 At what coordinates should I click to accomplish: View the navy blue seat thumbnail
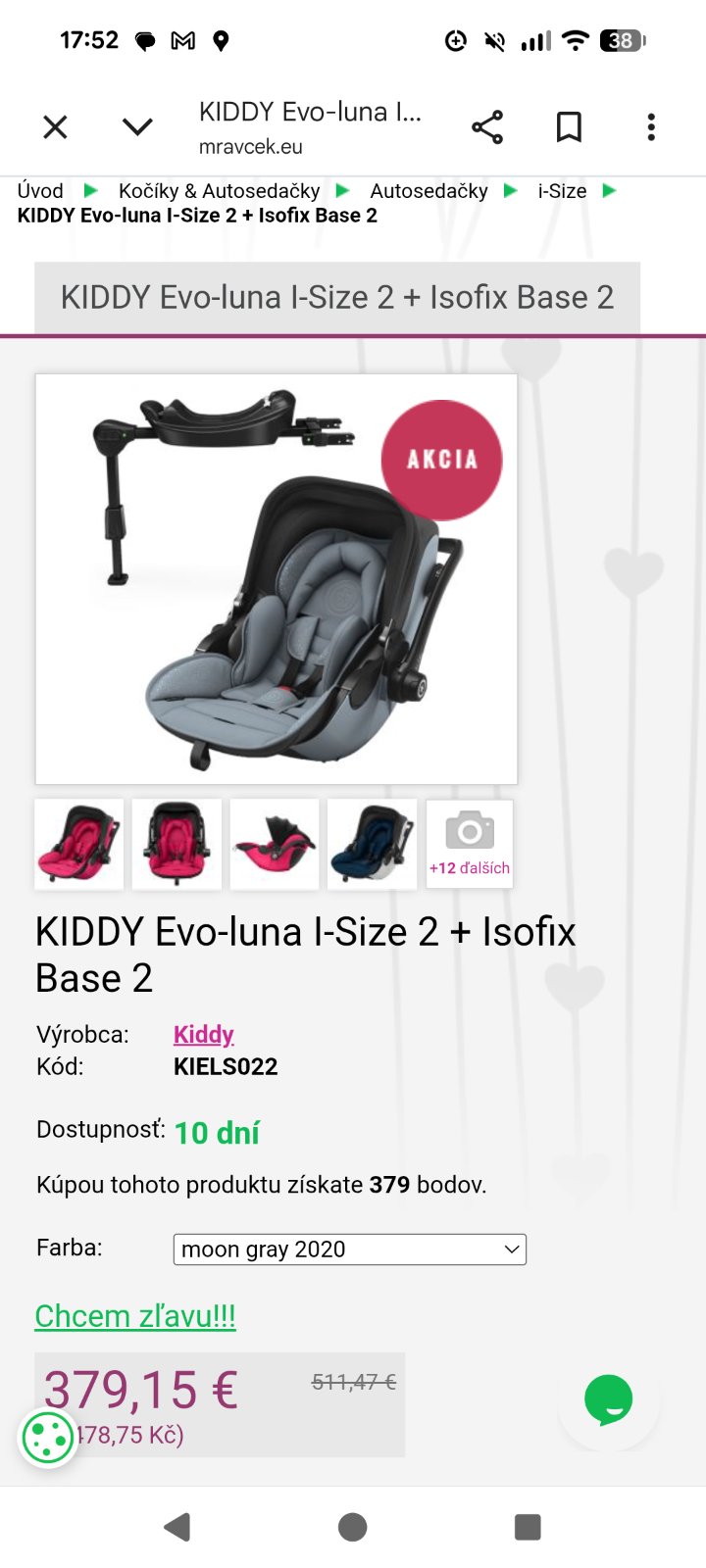(373, 844)
